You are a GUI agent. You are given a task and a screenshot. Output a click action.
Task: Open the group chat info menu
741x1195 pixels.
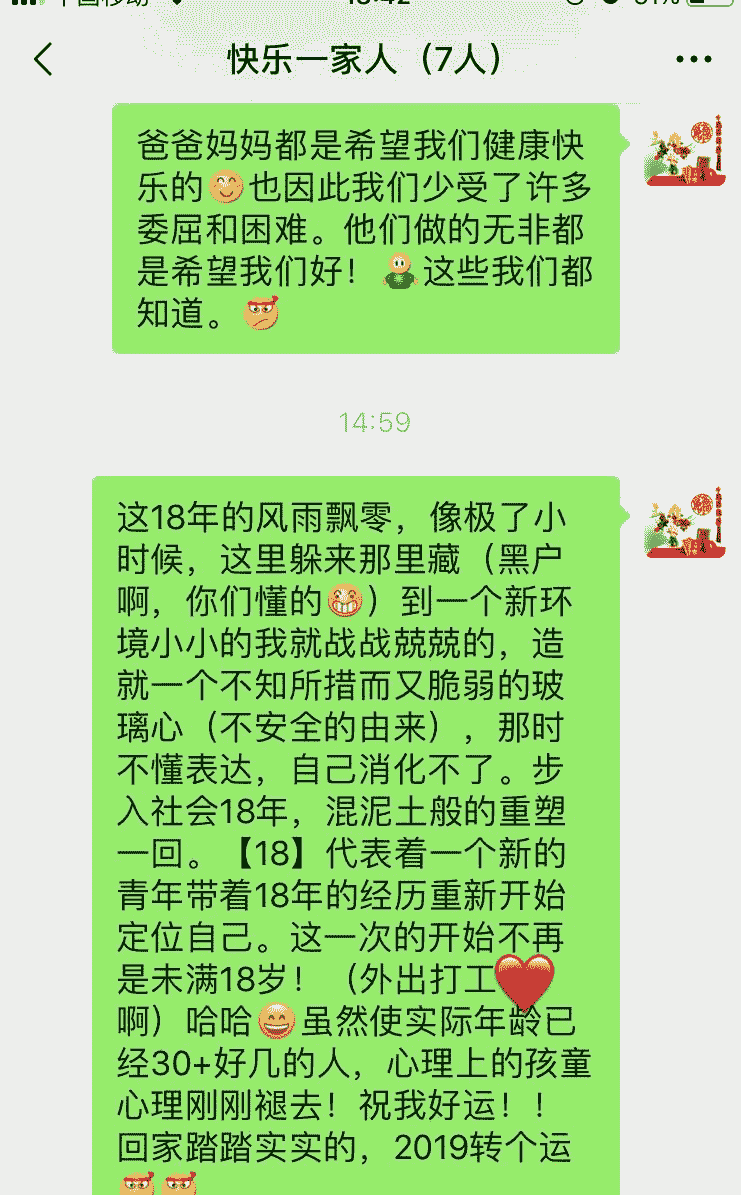coord(693,60)
